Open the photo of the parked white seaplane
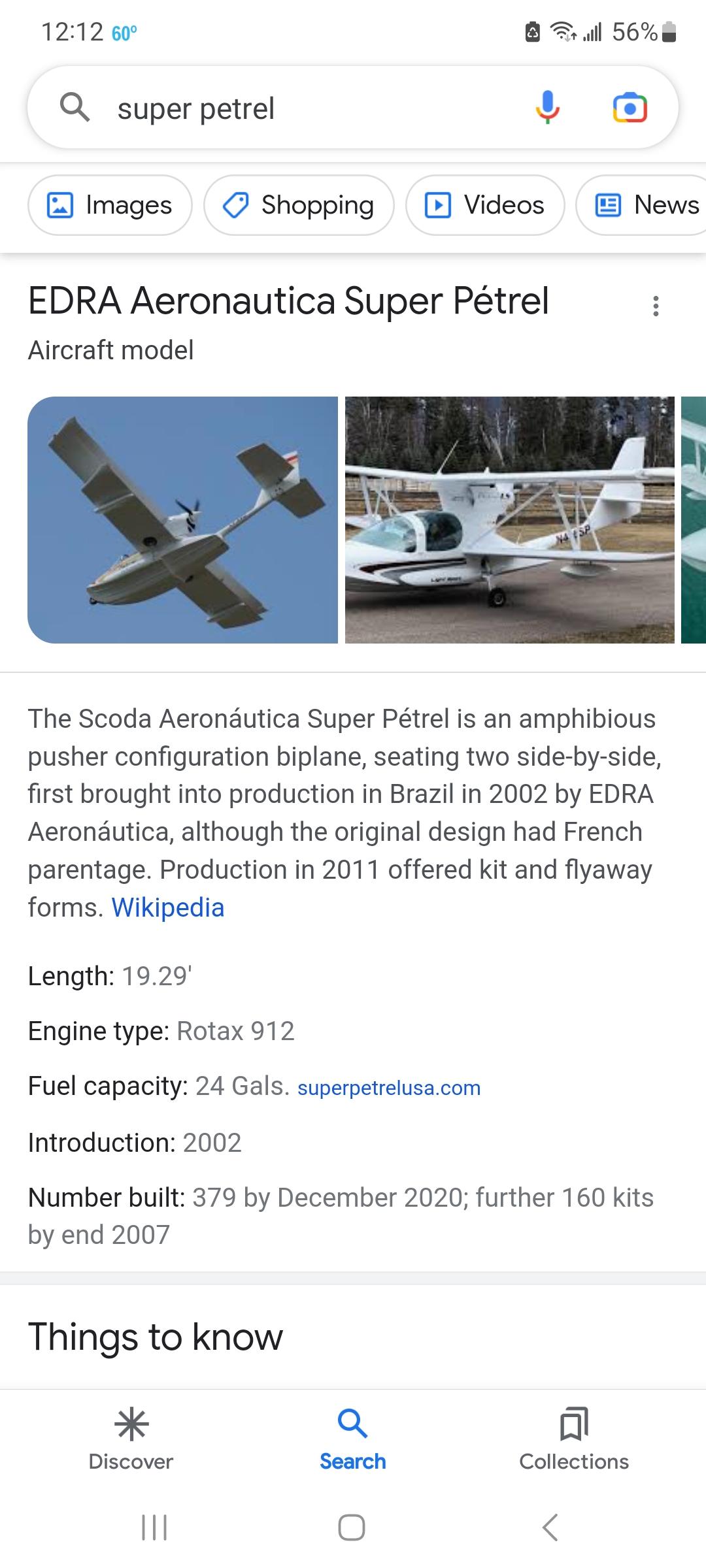The height and width of the screenshot is (1568, 706). tap(509, 520)
